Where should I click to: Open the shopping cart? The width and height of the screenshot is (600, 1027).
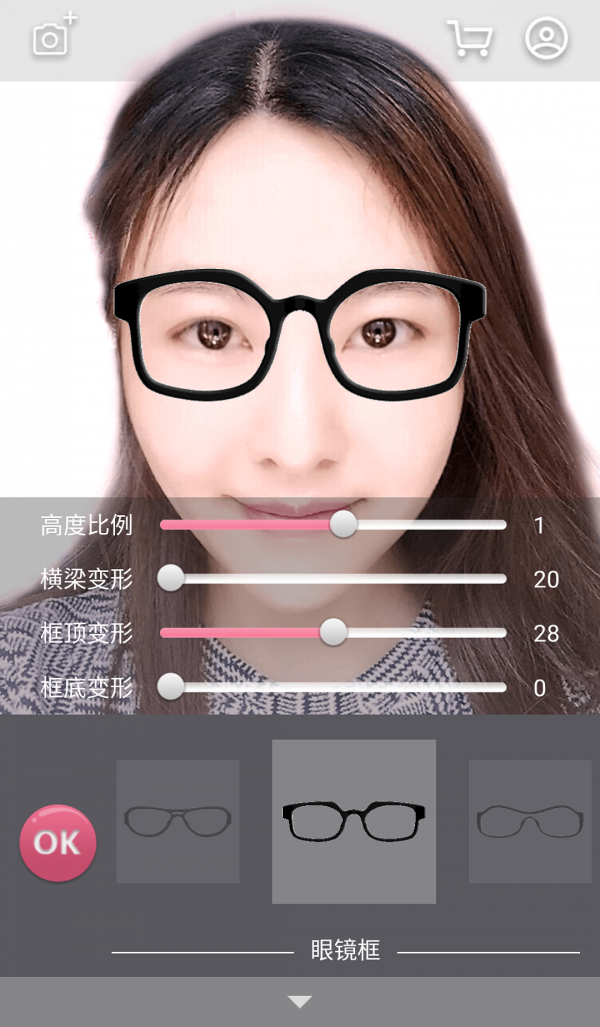[x=469, y=38]
